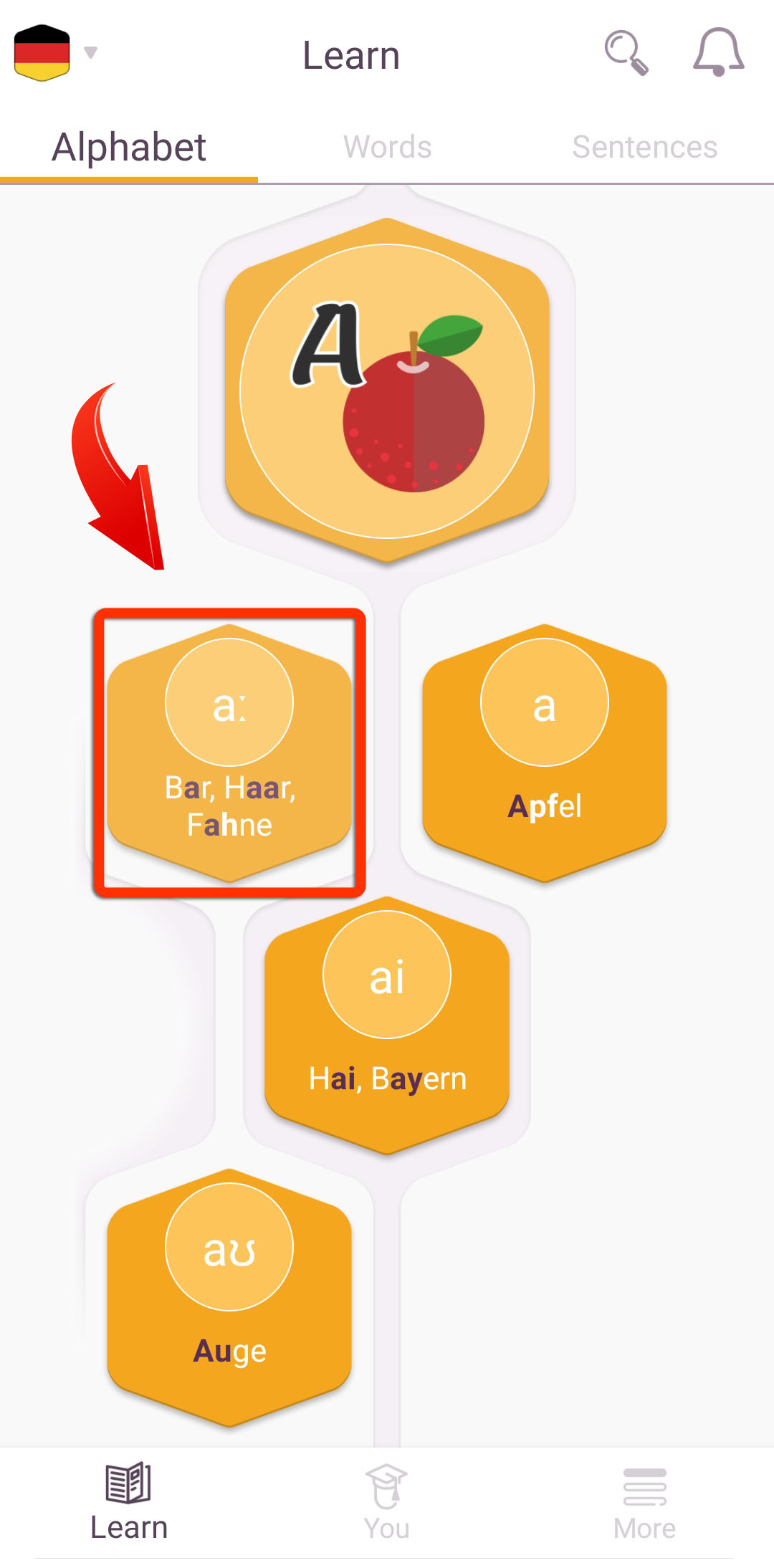Open the letter A apple hexagon

pyautogui.click(x=387, y=391)
